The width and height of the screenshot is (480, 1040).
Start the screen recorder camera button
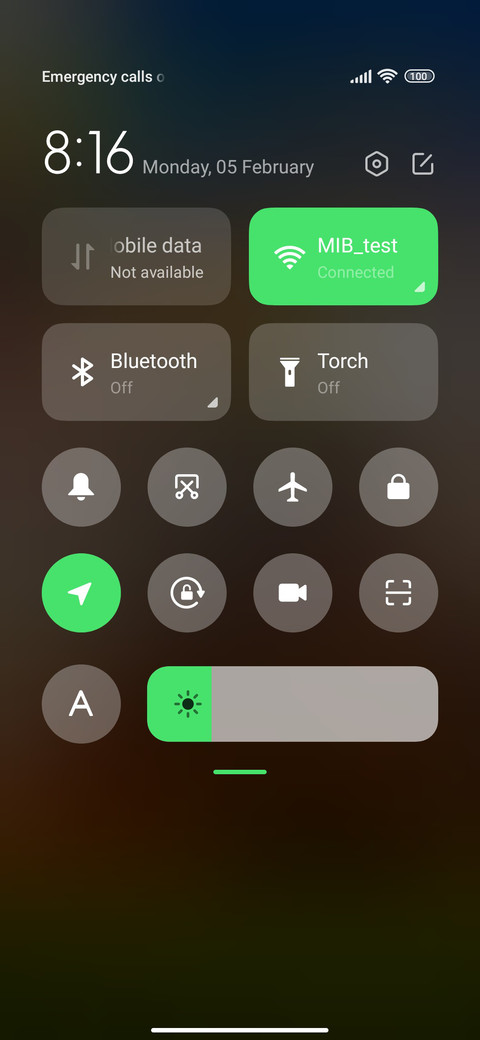293,593
